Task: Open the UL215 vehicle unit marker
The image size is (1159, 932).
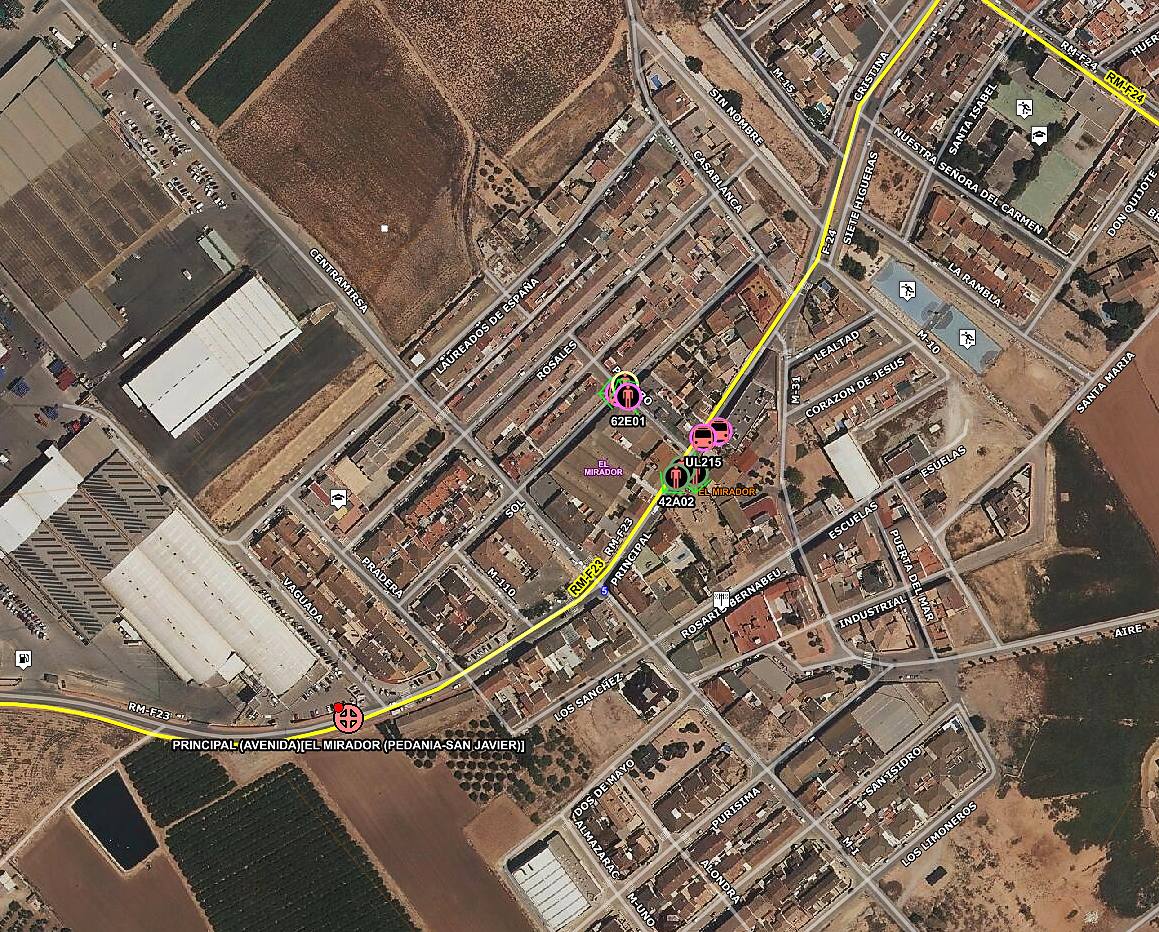Action: 704,437
